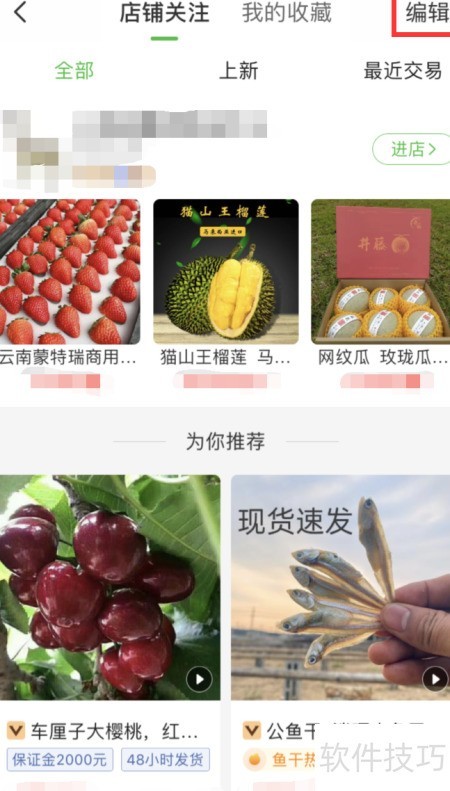Enter the shop via 进店
Screen dimensions: 450x791
pos(413,149)
